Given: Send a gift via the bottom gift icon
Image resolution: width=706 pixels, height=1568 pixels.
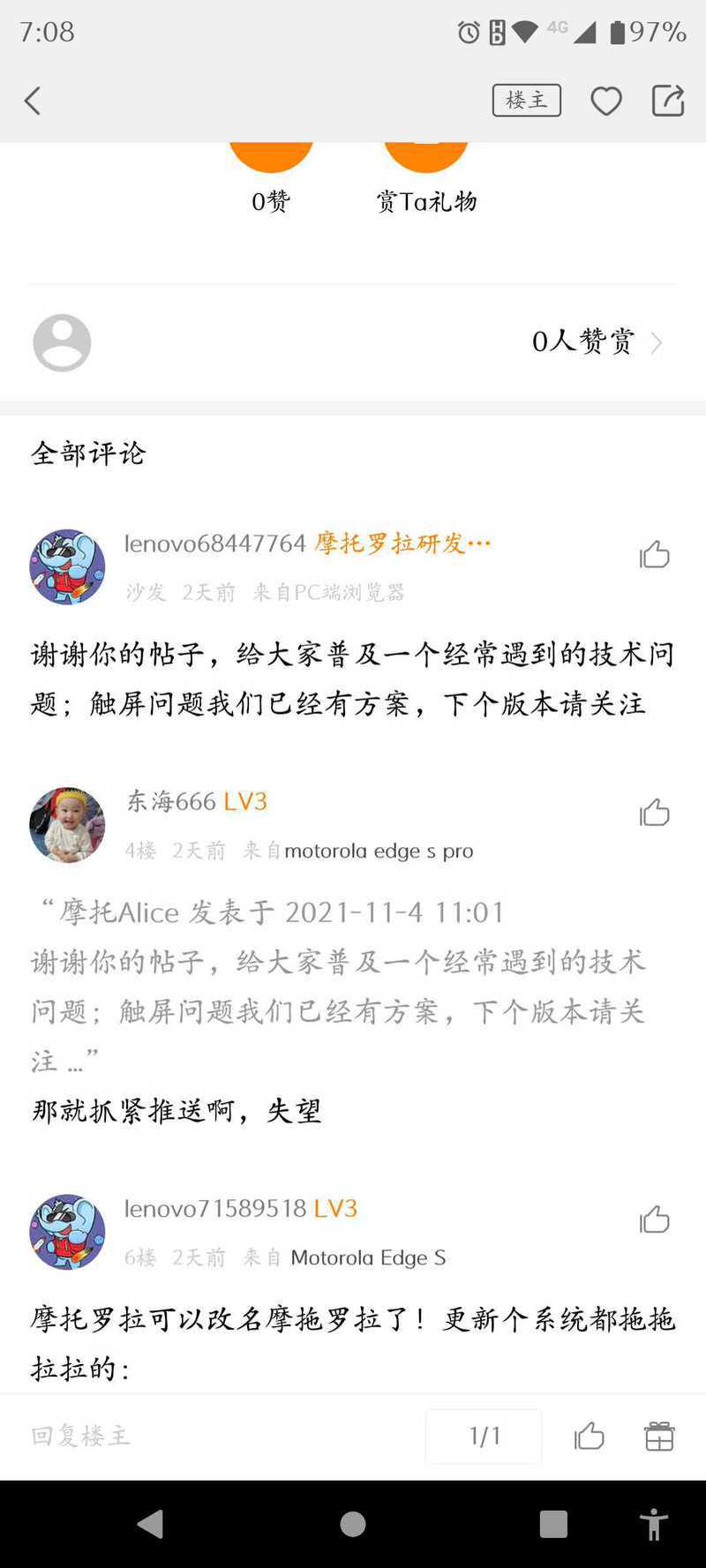Looking at the screenshot, I should [659, 1437].
